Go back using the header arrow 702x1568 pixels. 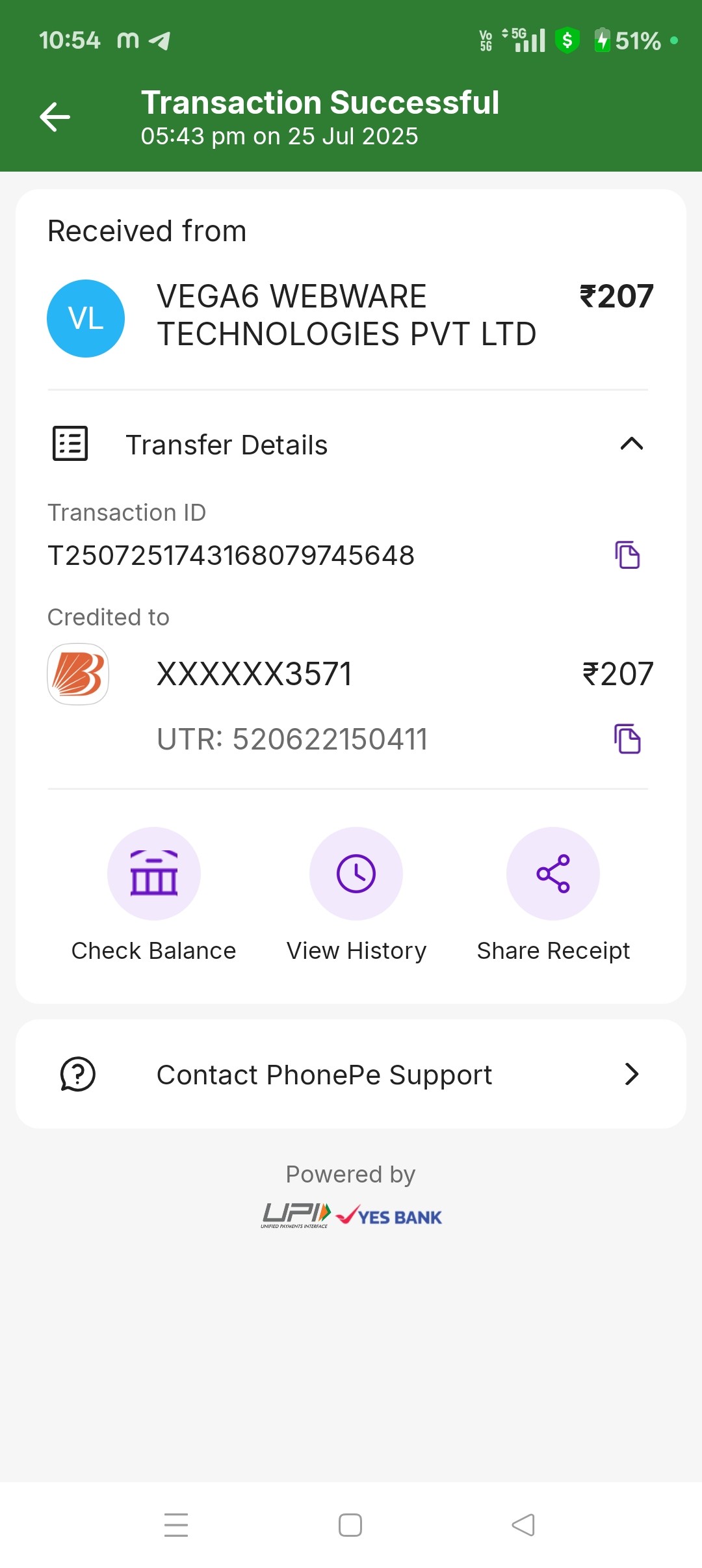tap(55, 117)
